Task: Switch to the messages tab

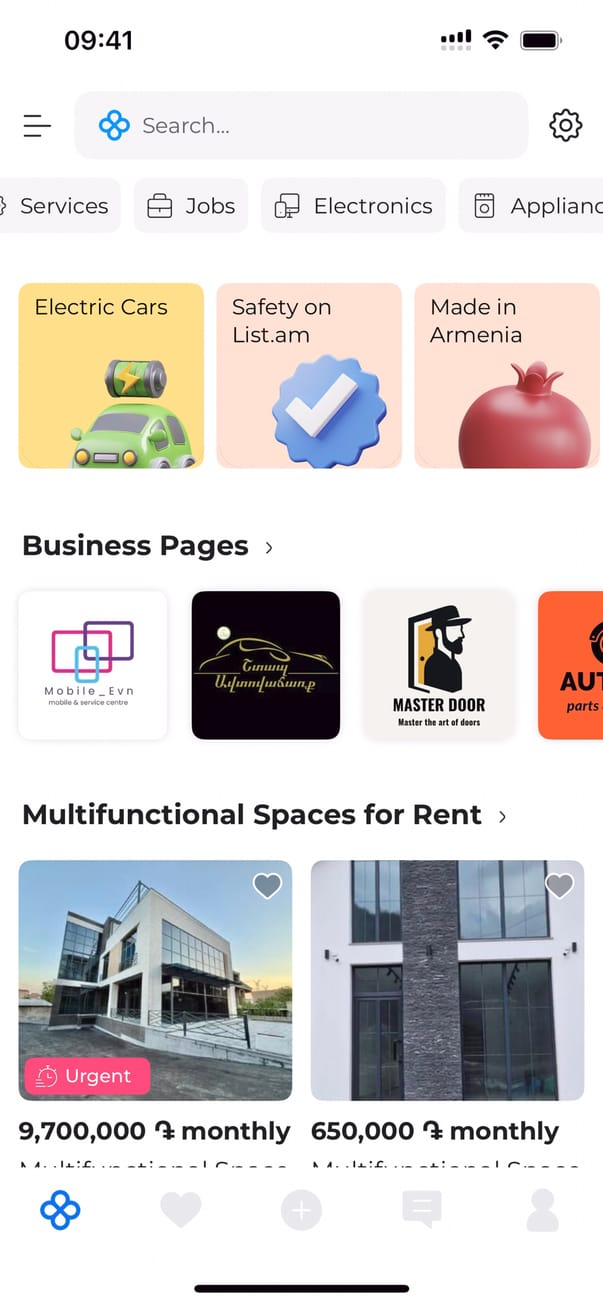Action: (421, 1211)
